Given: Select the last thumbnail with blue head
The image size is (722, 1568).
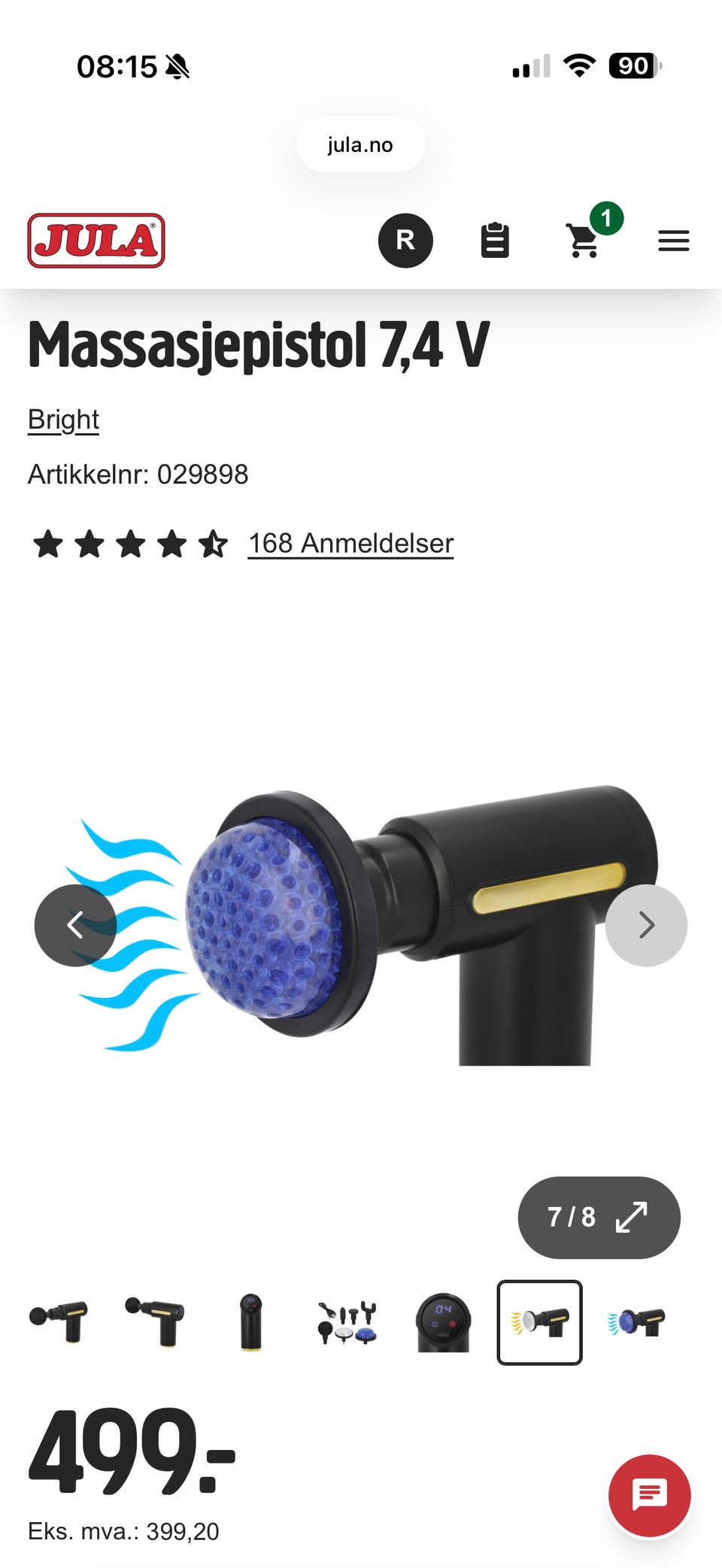Looking at the screenshot, I should point(636,1322).
